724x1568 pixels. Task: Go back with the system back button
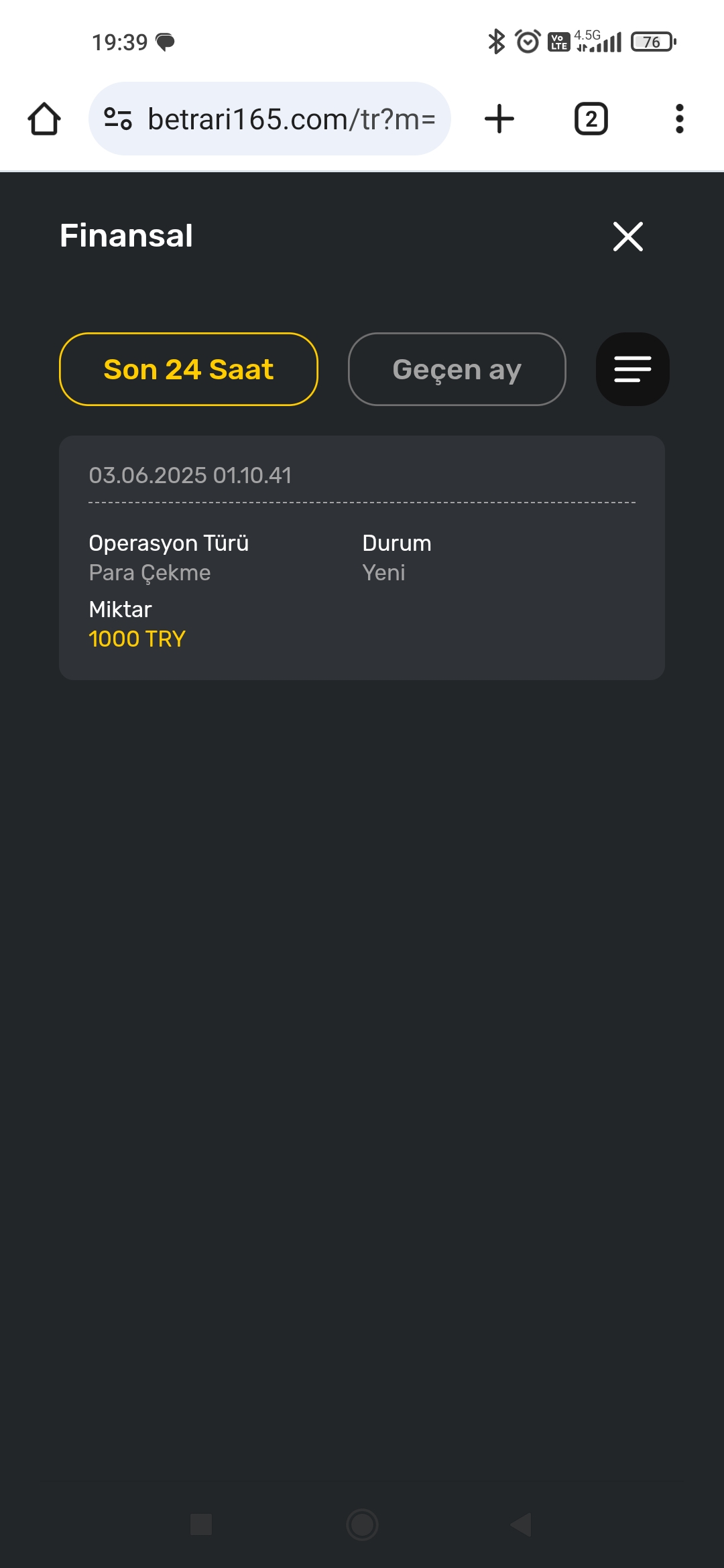tap(521, 1524)
